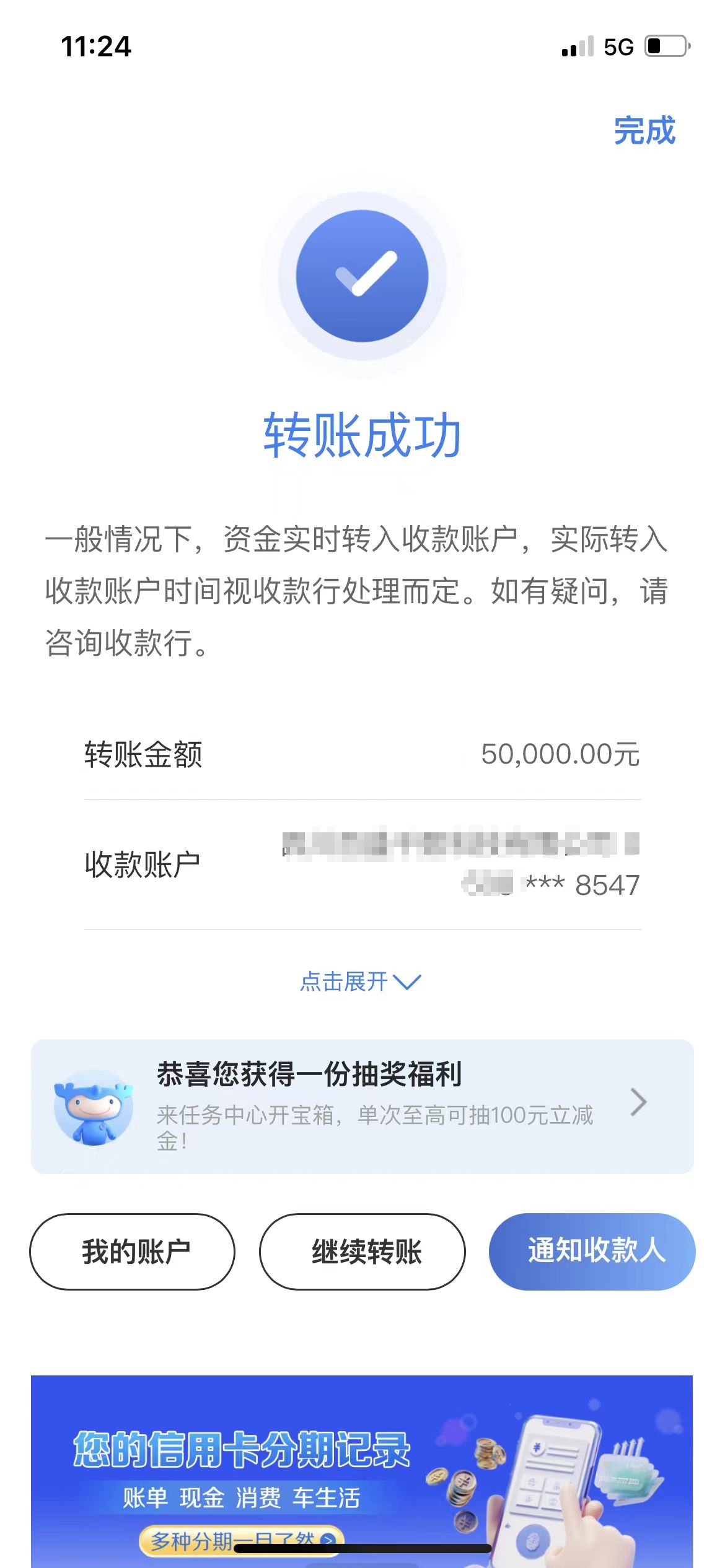Image resolution: width=725 pixels, height=1568 pixels.
Task: Expand transfer details via 点击展开
Action: (360, 982)
